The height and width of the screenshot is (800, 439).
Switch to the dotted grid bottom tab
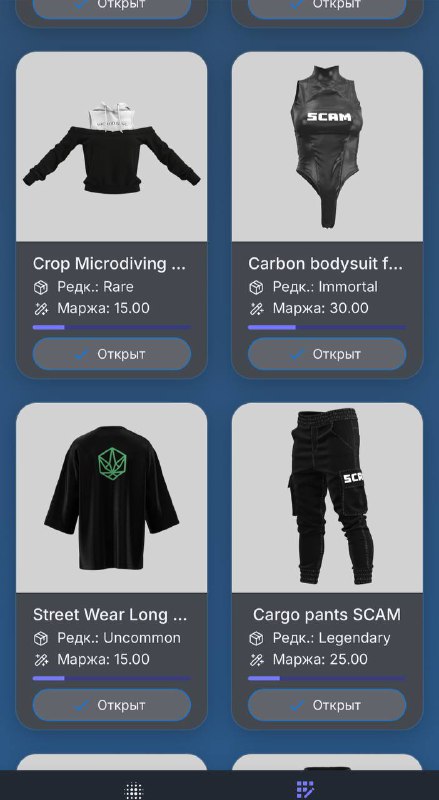tap(134, 790)
